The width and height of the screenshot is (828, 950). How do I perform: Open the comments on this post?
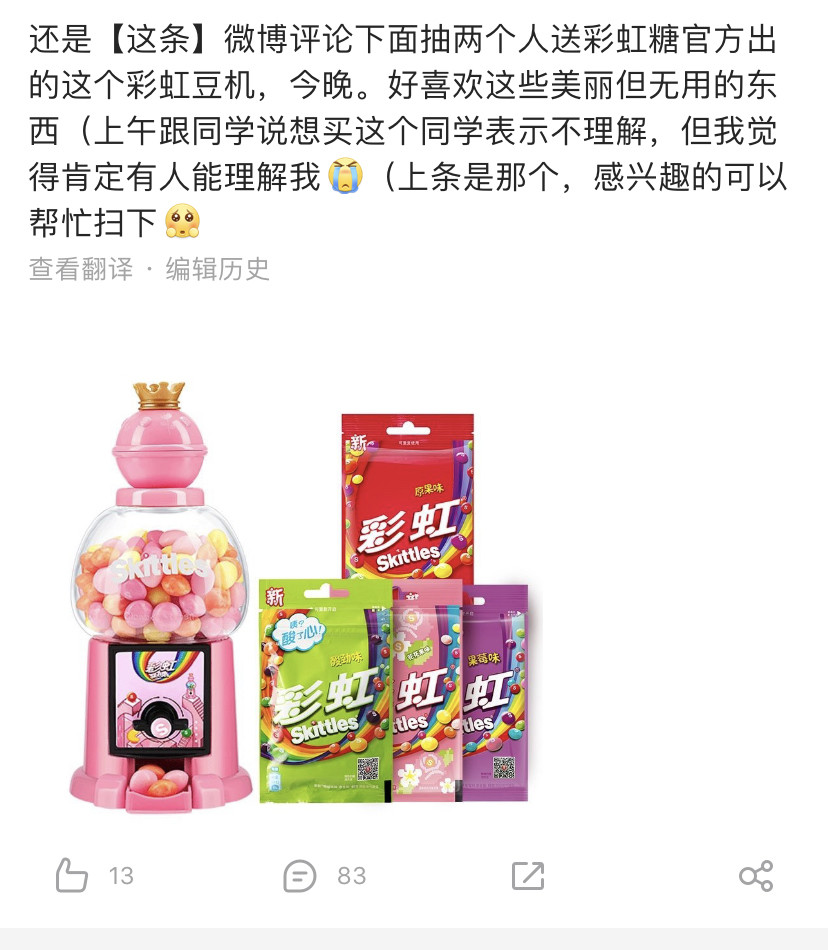pyautogui.click(x=300, y=876)
